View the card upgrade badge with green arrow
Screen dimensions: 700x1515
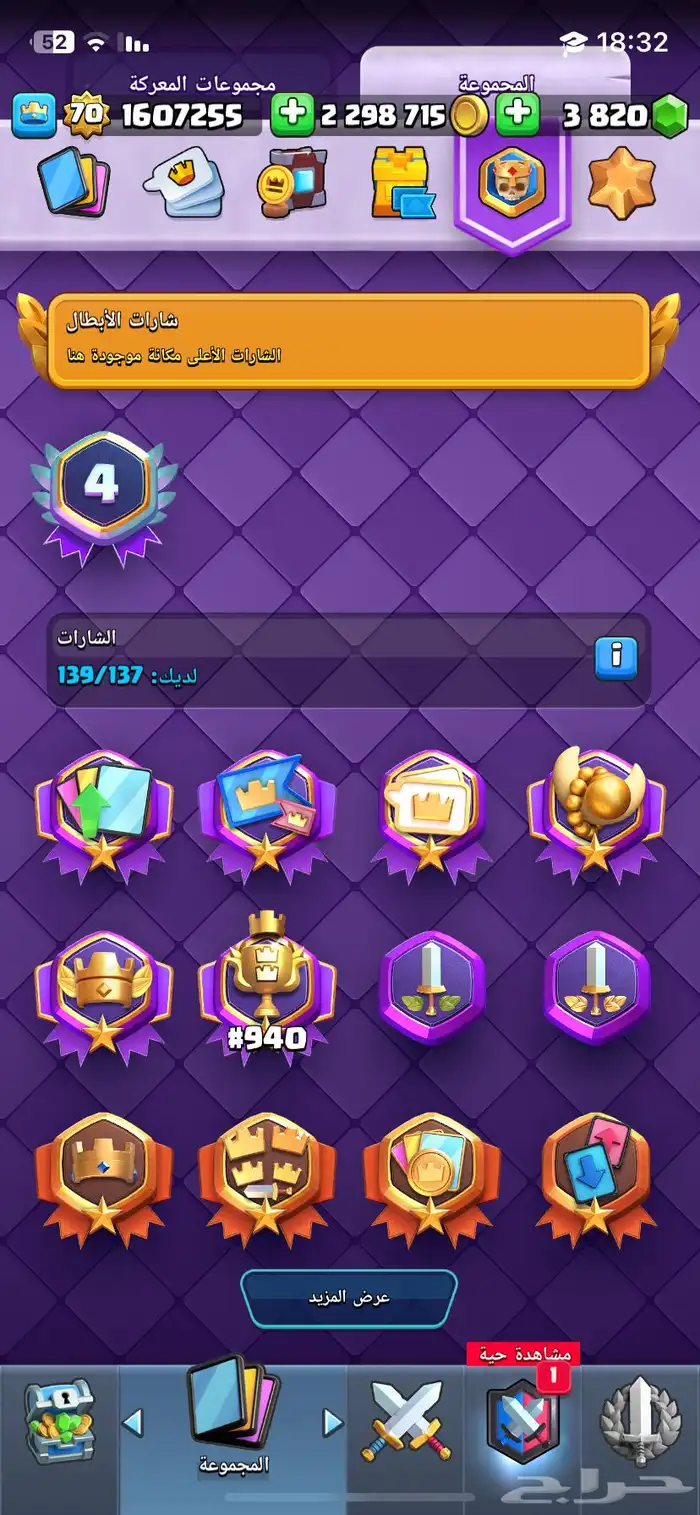point(104,812)
